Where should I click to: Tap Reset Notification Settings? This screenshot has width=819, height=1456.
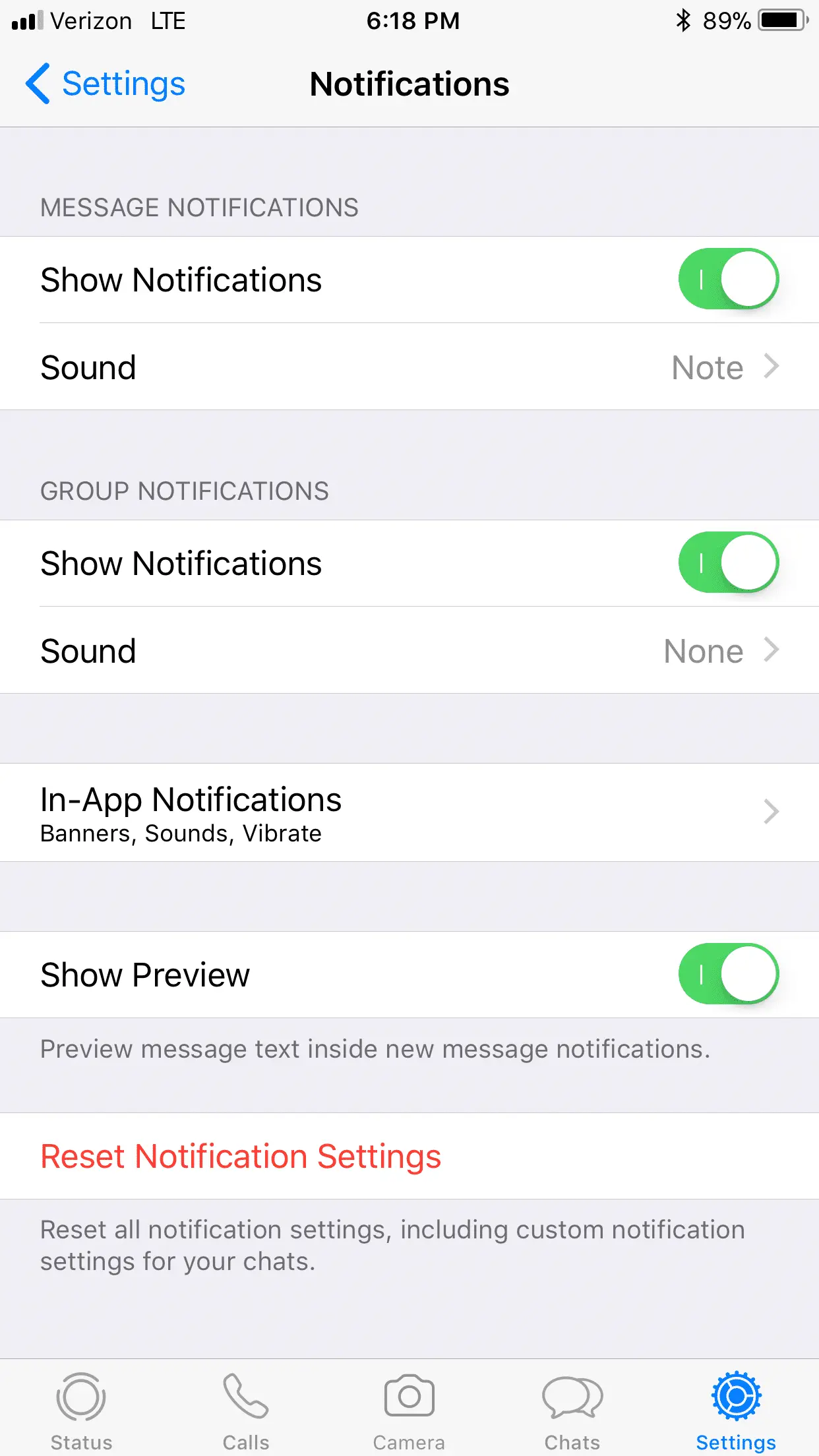coord(241,1157)
